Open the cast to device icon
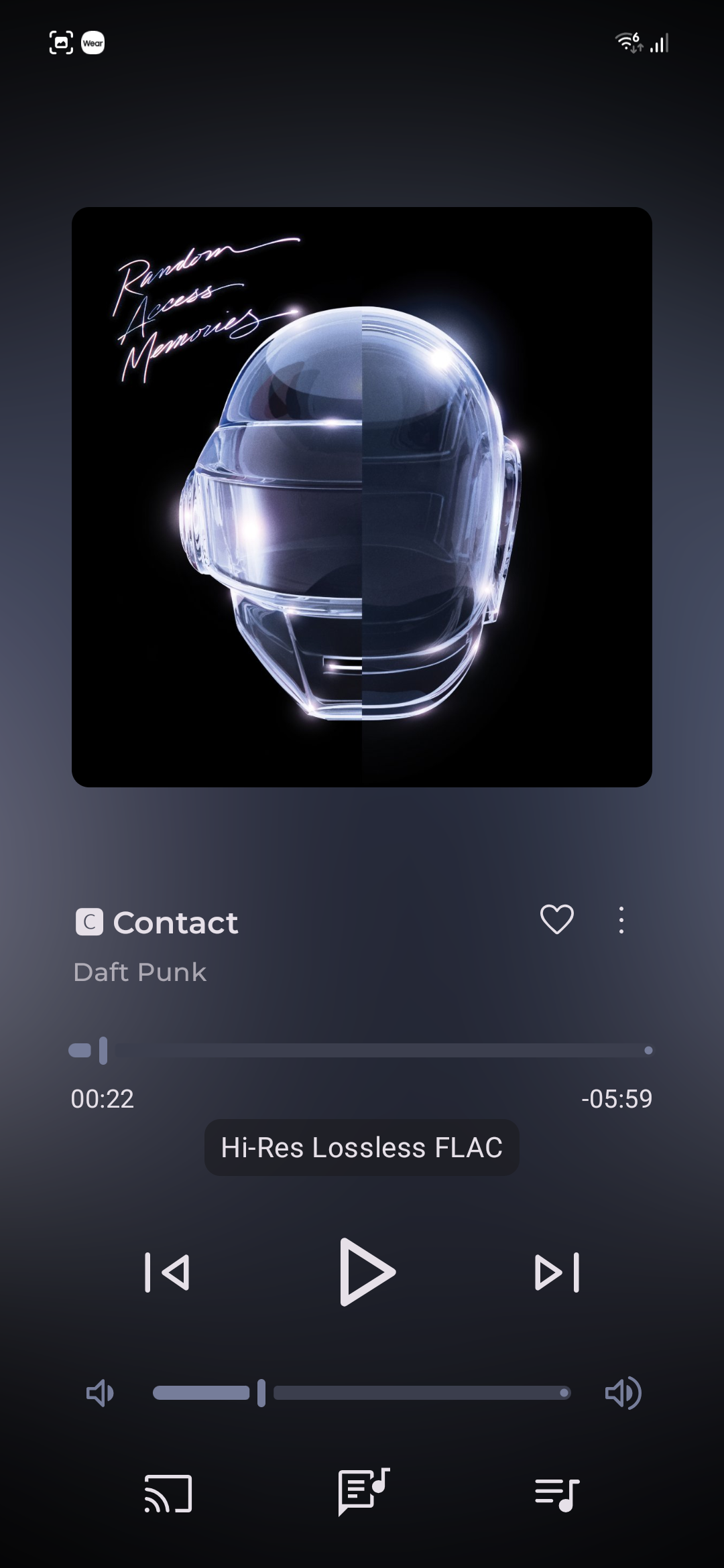 point(168,1493)
